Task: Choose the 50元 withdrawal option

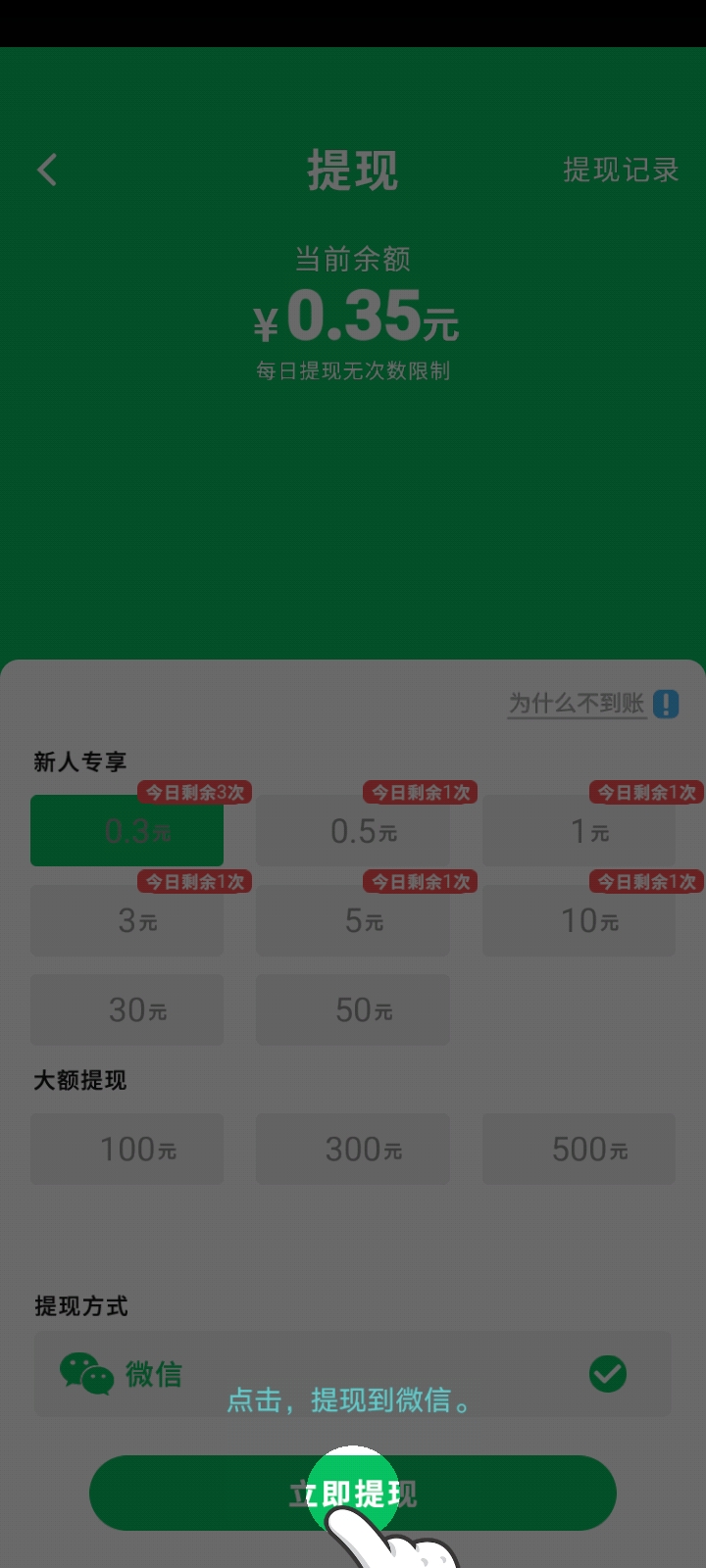Action: tap(352, 1009)
